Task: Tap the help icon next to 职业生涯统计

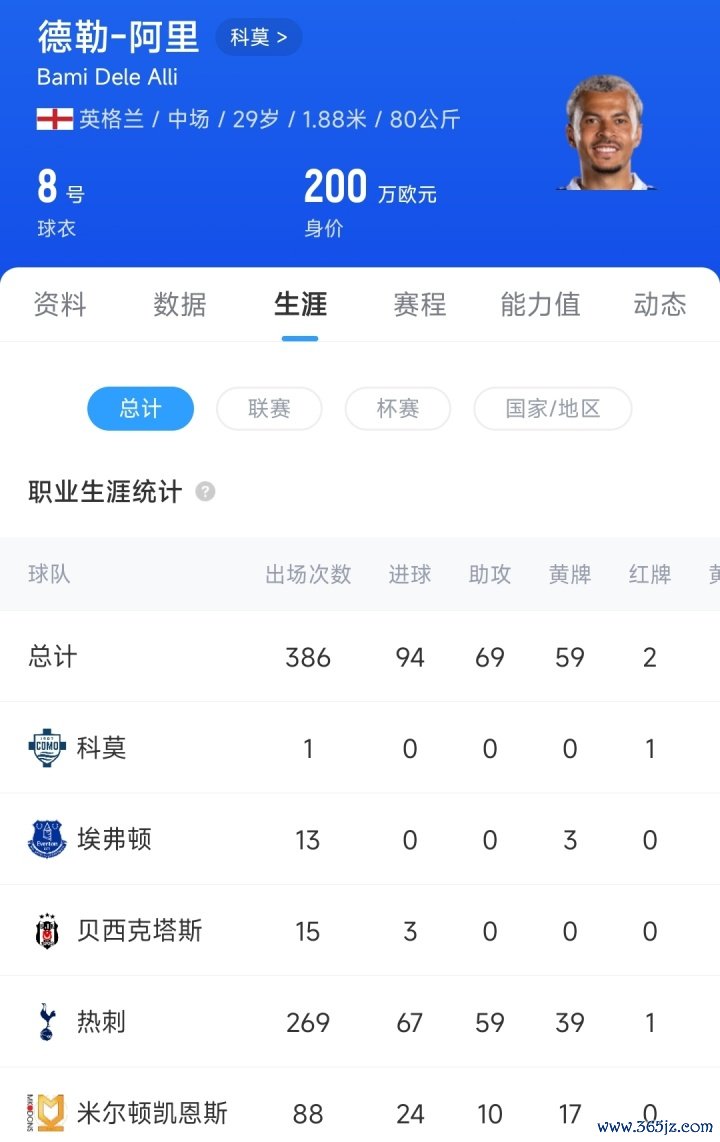Action: coord(205,492)
